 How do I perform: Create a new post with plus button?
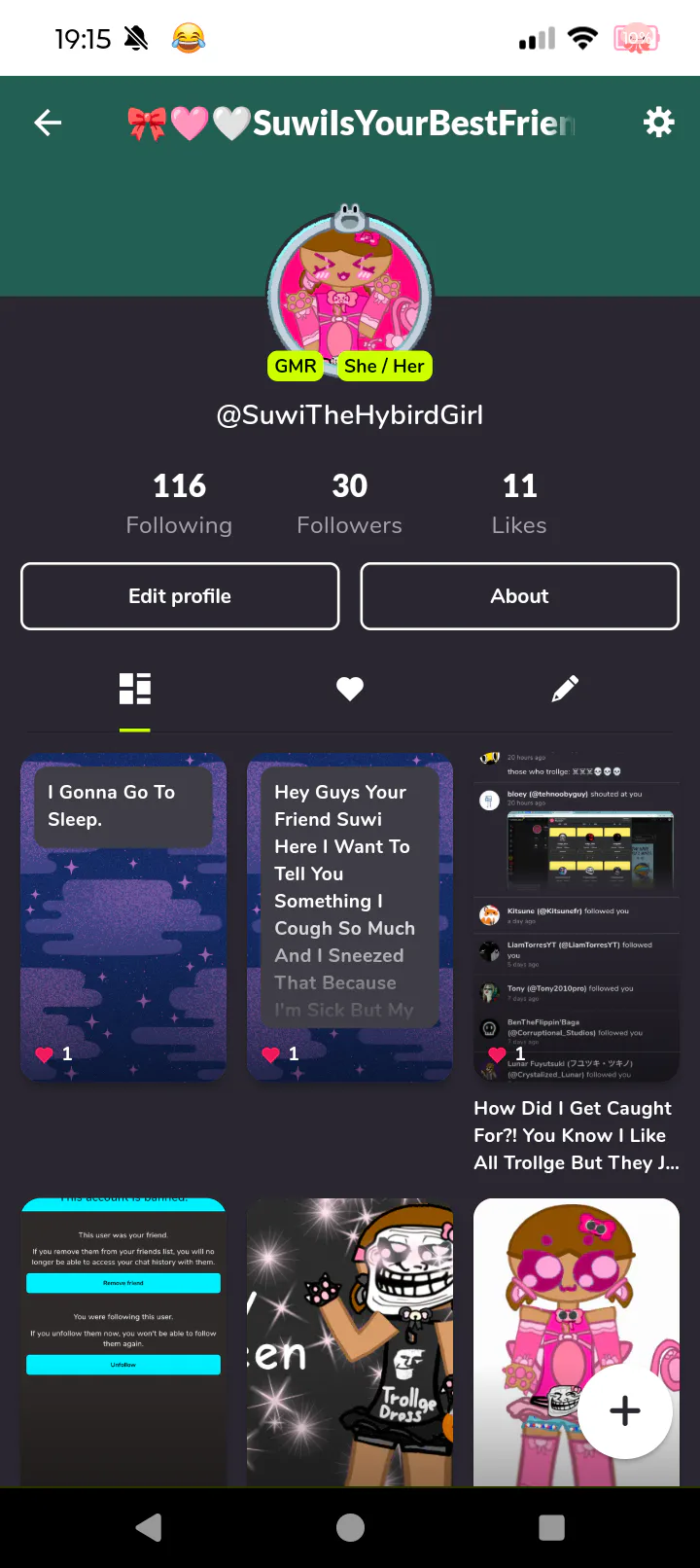[x=625, y=1410]
